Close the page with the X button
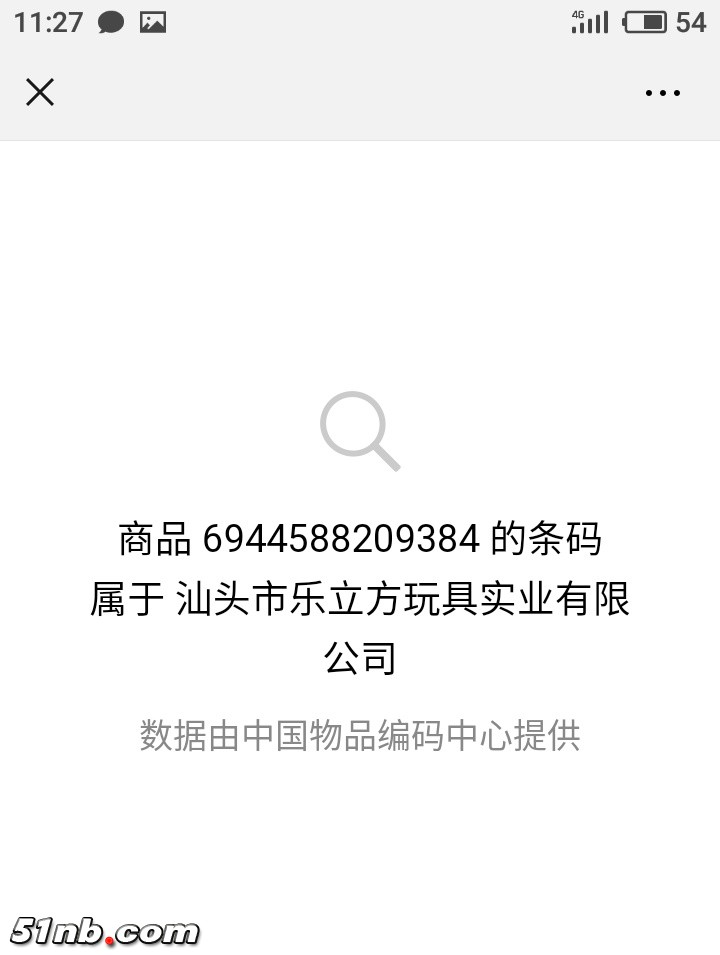Image resolution: width=720 pixels, height=955 pixels. click(39, 92)
